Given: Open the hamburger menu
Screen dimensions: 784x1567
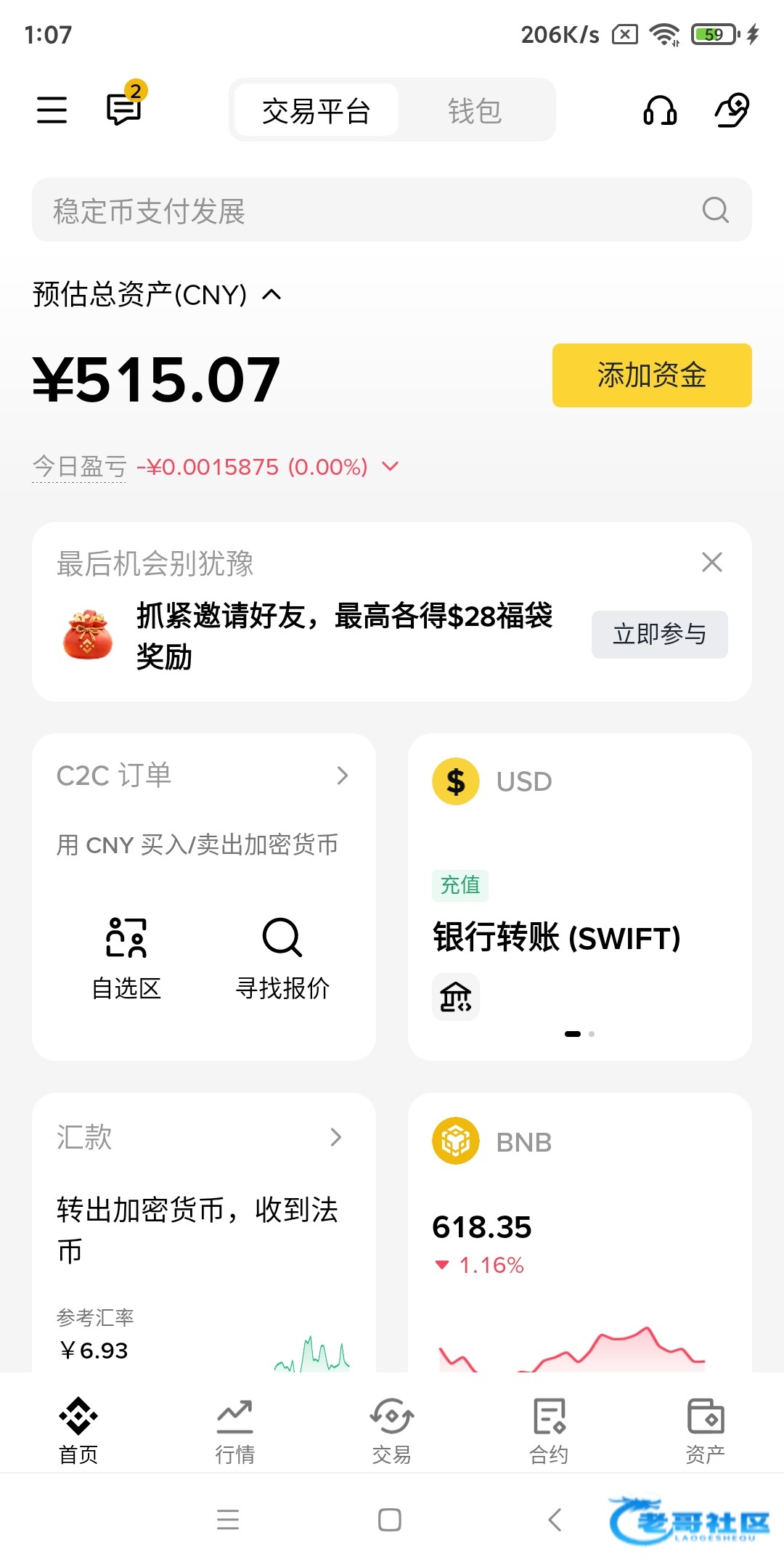Looking at the screenshot, I should 52,110.
